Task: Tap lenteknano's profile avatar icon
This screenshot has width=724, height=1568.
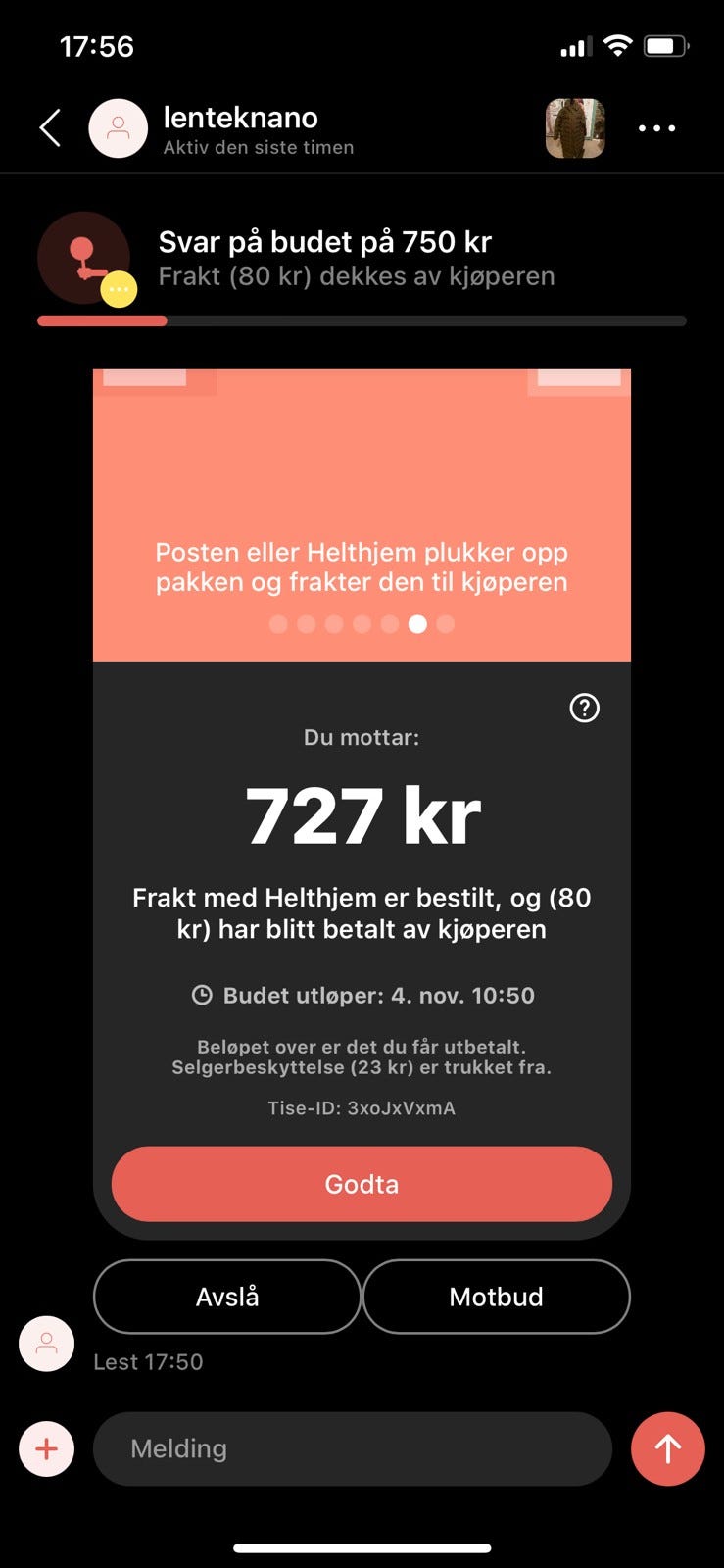Action: tap(118, 128)
